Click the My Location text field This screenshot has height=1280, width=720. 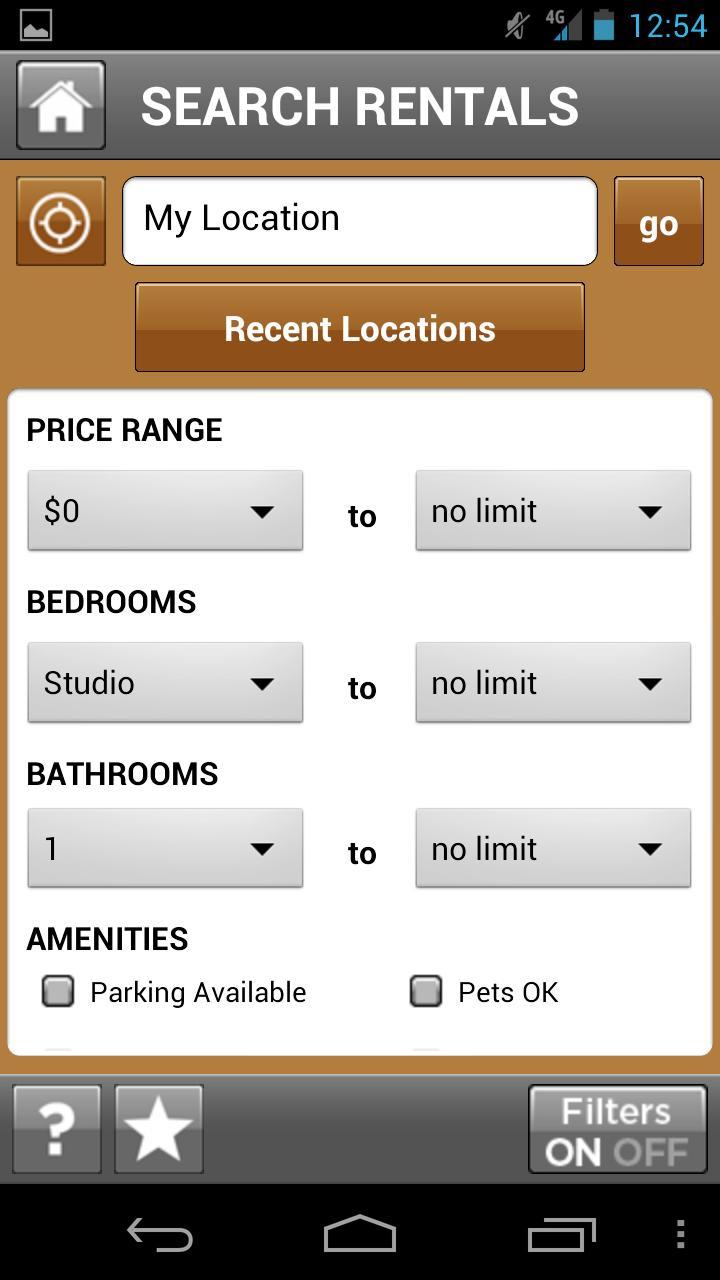[x=359, y=220]
